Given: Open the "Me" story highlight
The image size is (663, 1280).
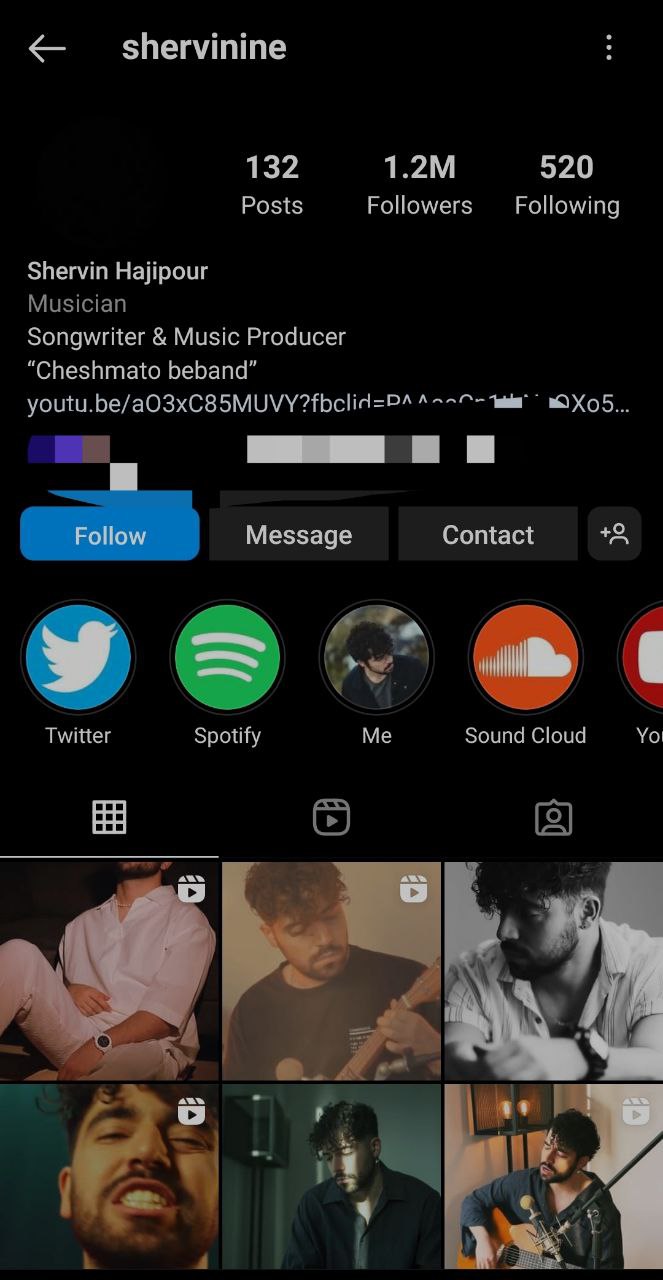Looking at the screenshot, I should click(x=376, y=658).
